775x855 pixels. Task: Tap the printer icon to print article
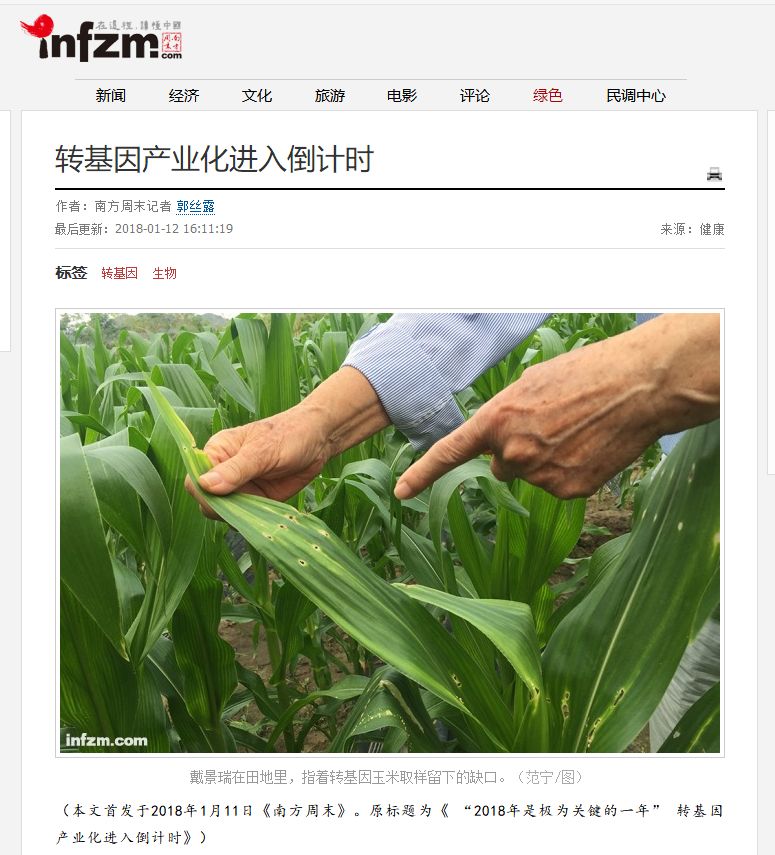click(x=714, y=174)
